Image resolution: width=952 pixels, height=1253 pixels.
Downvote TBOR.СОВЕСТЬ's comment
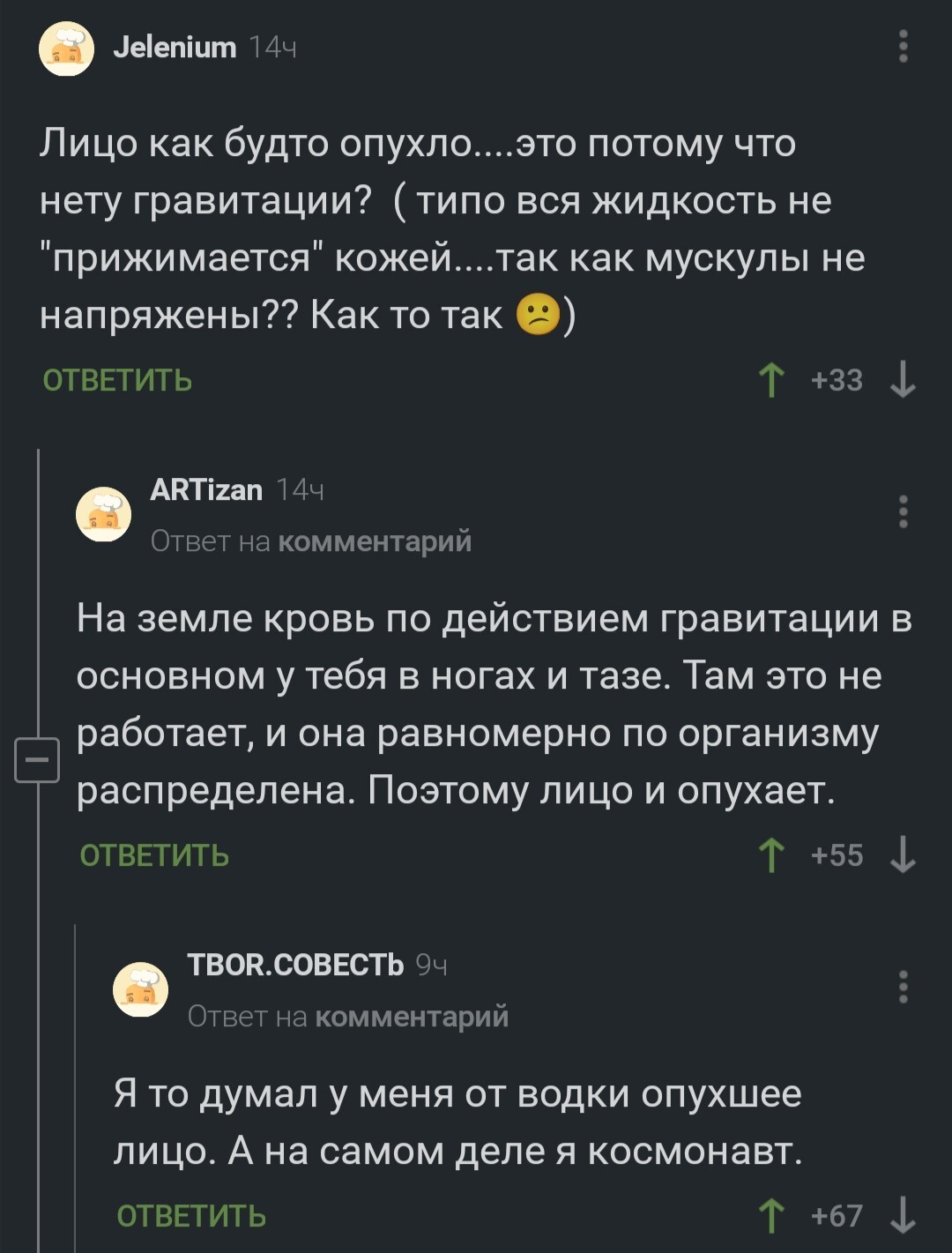pyautogui.click(x=903, y=1216)
